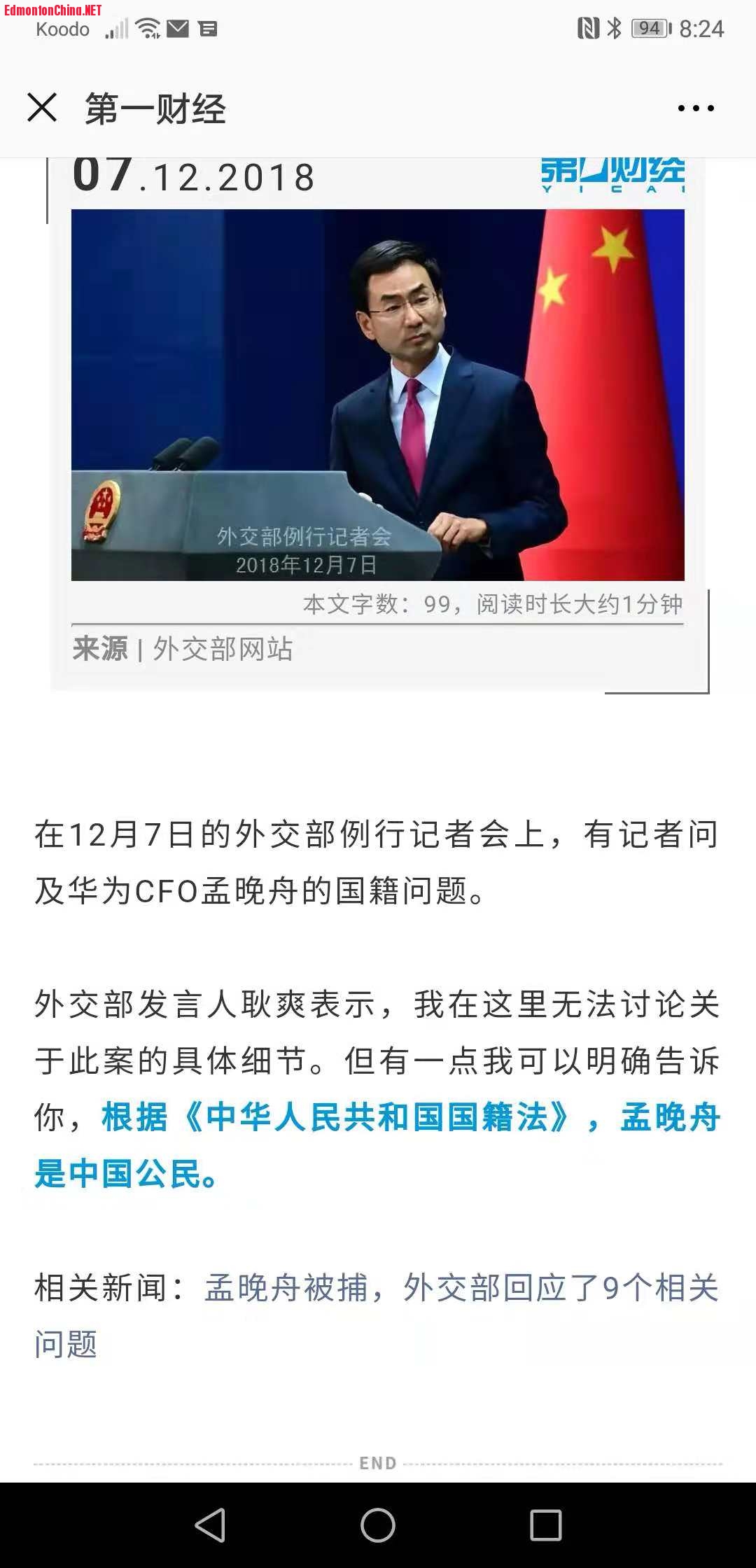Image resolution: width=756 pixels, height=1568 pixels.
Task: Go to the home screen
Action: [378, 1525]
